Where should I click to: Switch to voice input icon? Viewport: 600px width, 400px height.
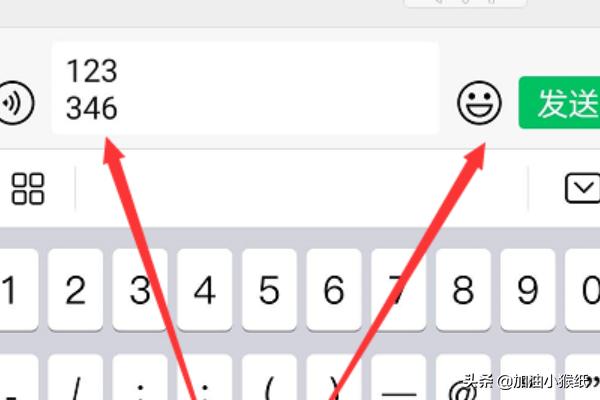pyautogui.click(x=16, y=101)
